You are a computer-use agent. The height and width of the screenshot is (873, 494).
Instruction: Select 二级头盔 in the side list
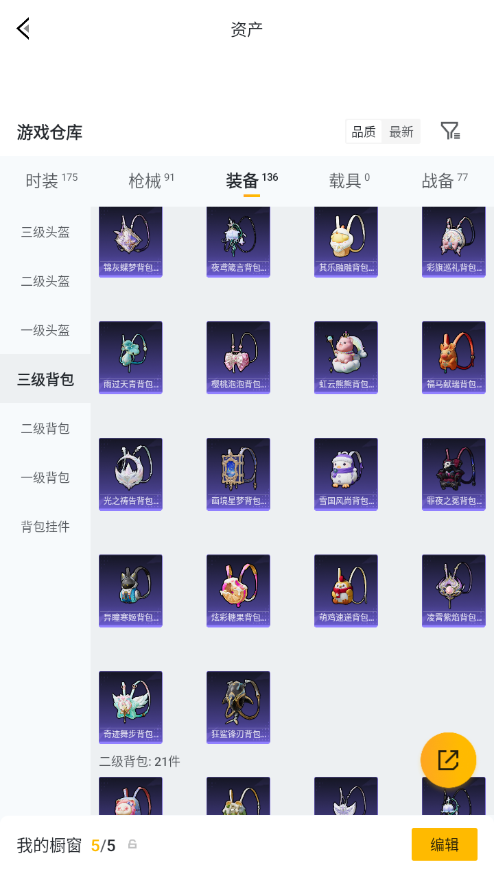[x=45, y=281]
